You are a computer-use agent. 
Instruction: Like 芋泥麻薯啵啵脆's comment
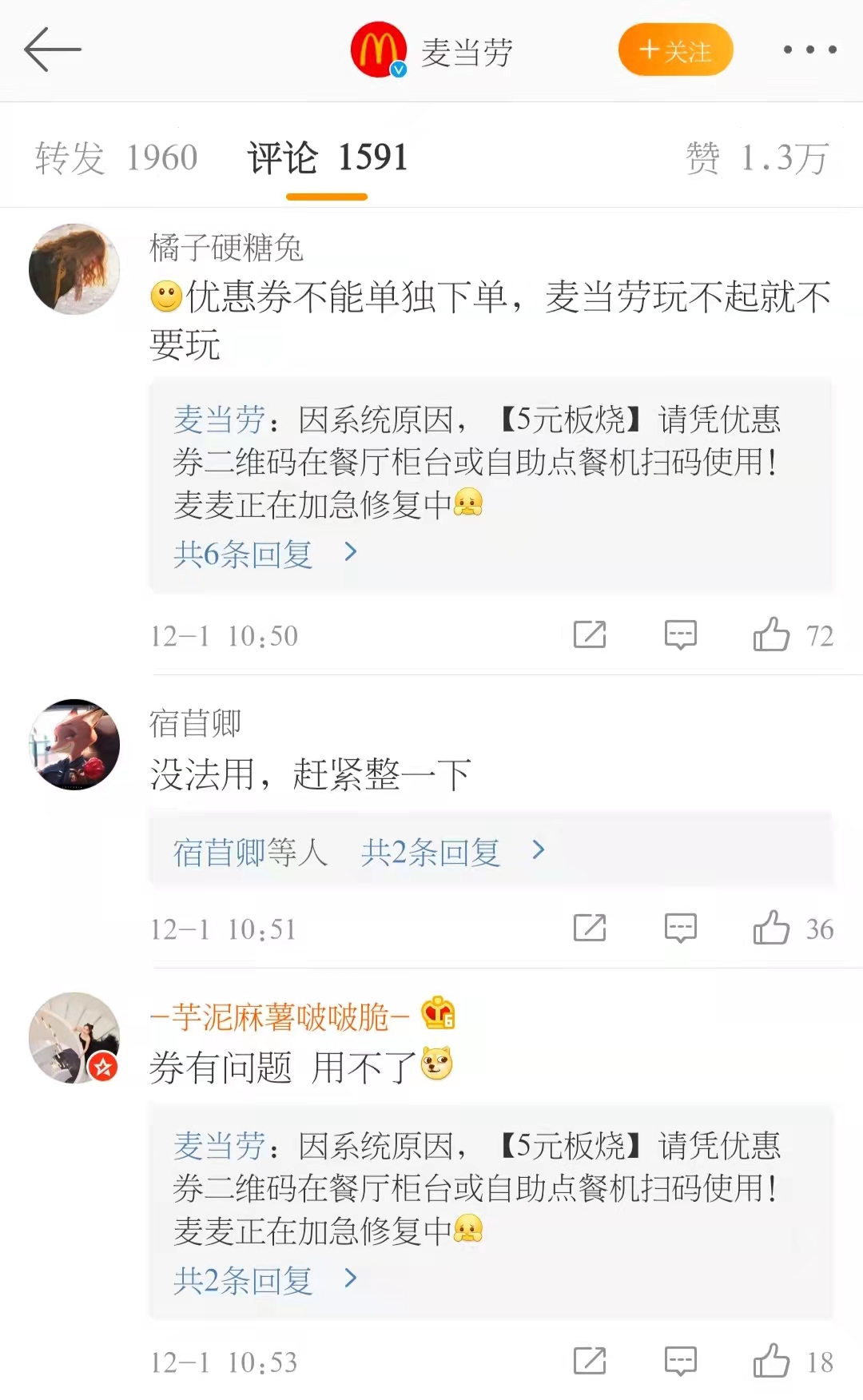click(x=772, y=1362)
